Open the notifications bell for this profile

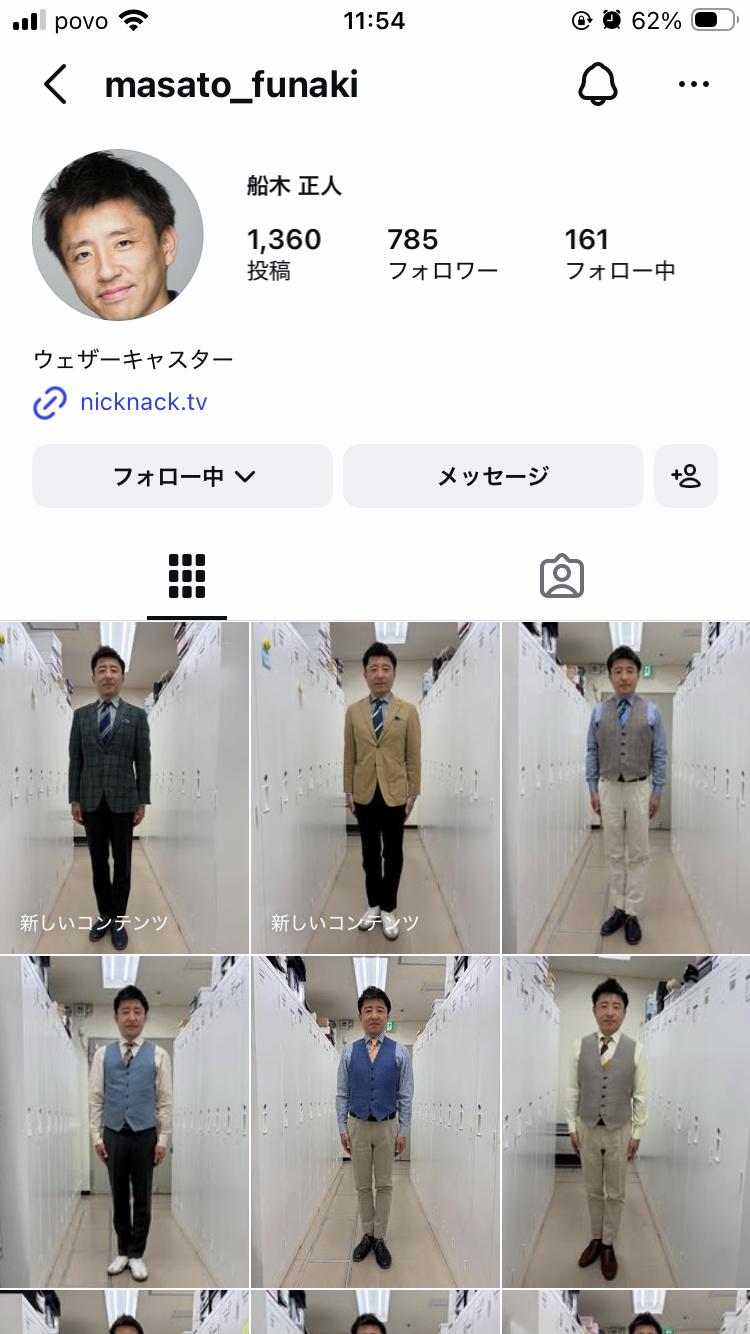coord(598,85)
